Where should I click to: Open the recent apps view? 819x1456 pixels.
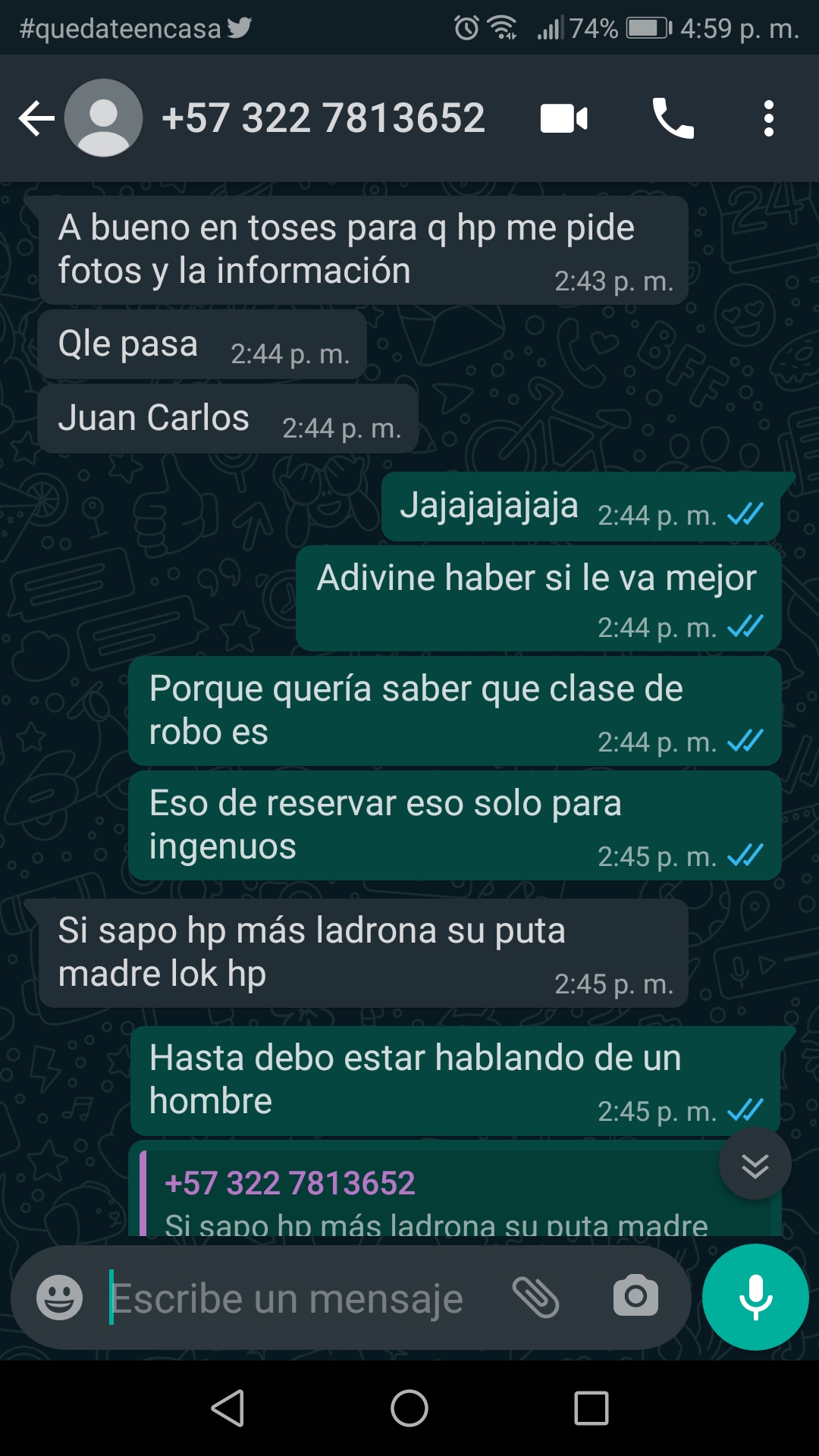click(591, 1409)
